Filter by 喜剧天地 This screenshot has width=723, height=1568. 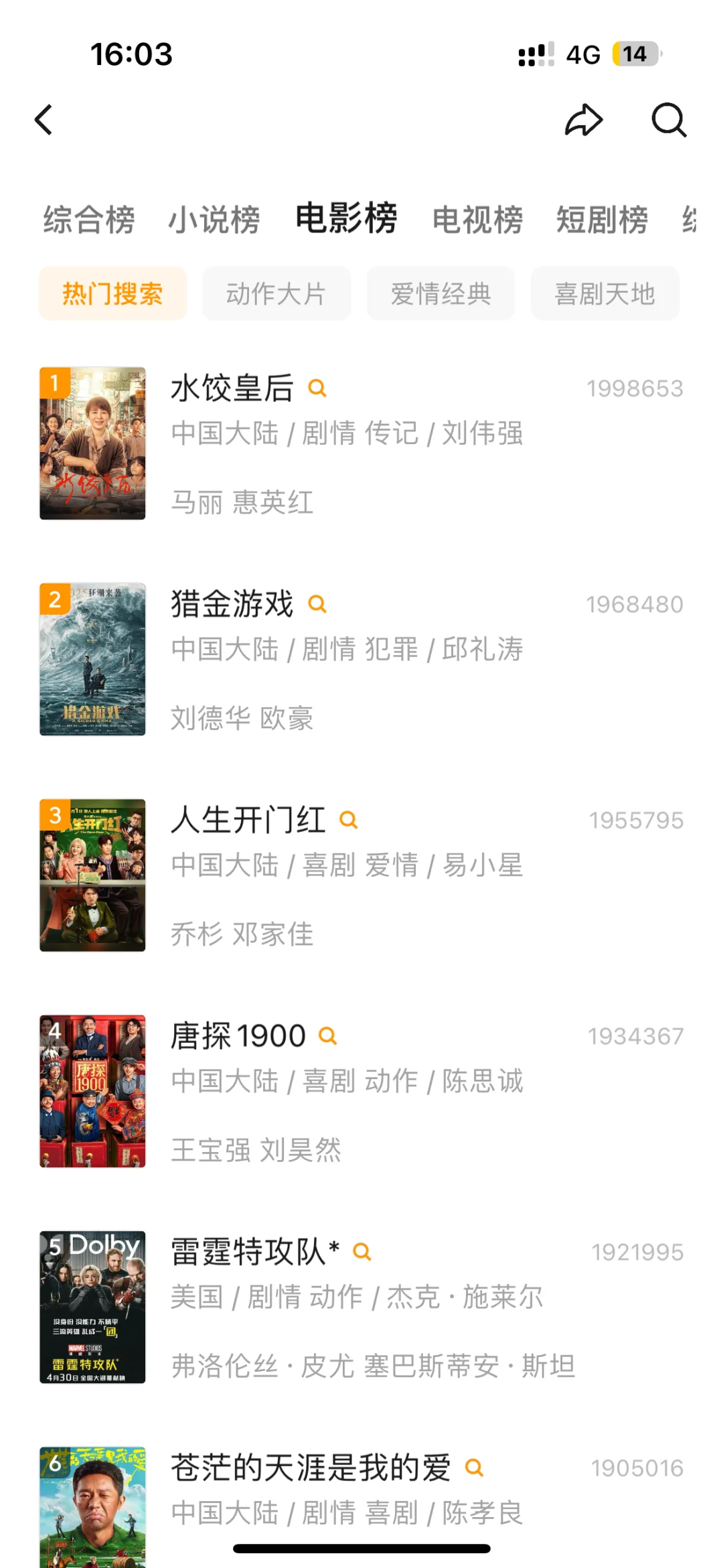[x=605, y=293]
